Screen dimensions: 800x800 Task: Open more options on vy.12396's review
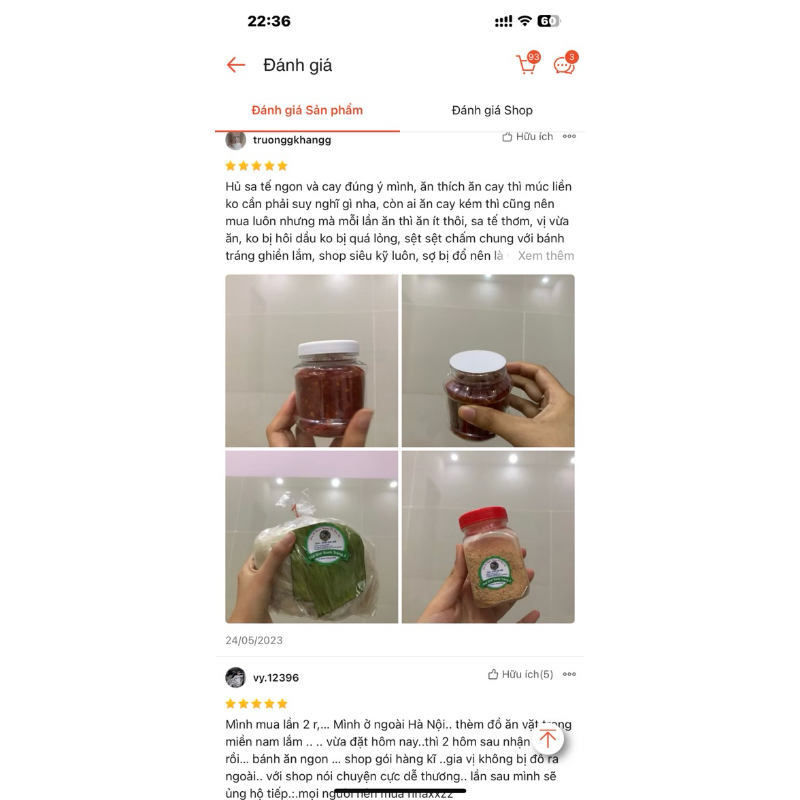569,675
